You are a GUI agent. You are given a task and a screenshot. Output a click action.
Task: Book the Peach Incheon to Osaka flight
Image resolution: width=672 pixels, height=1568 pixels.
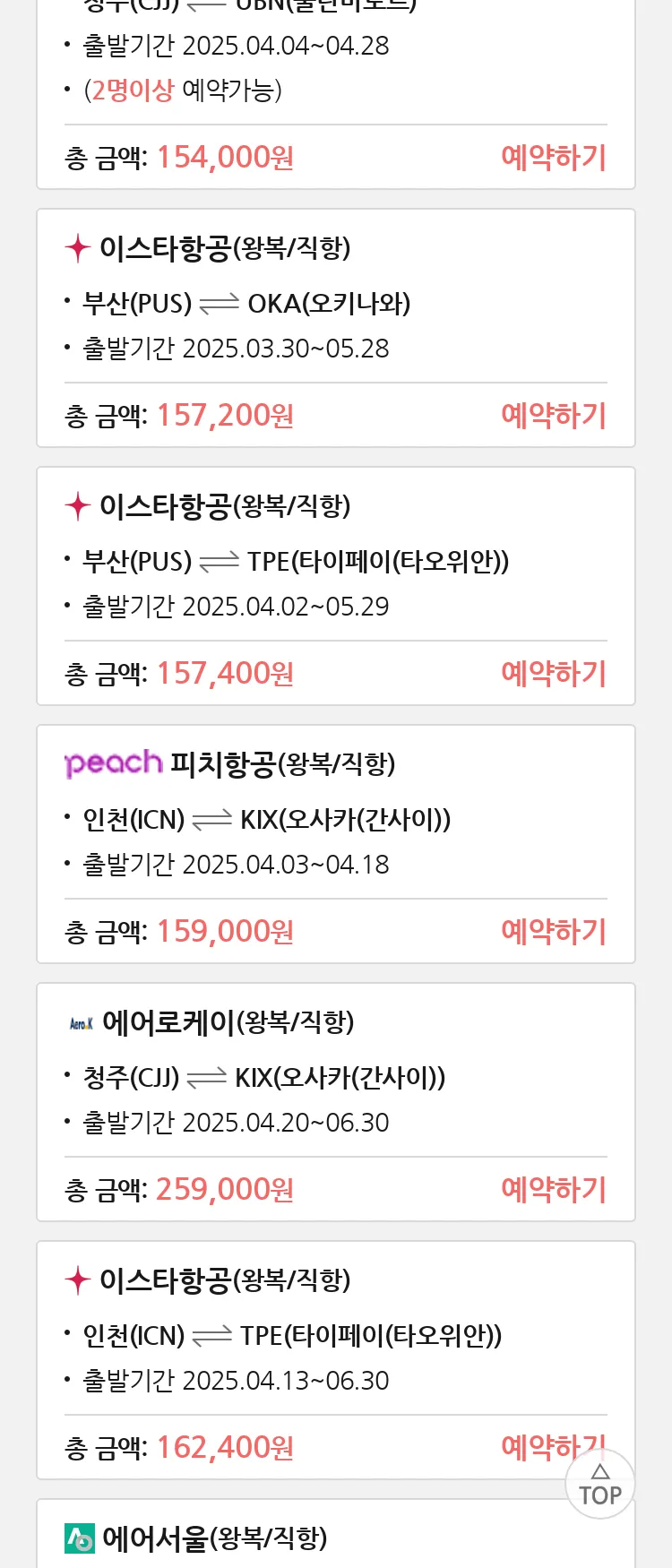pyautogui.click(x=553, y=932)
